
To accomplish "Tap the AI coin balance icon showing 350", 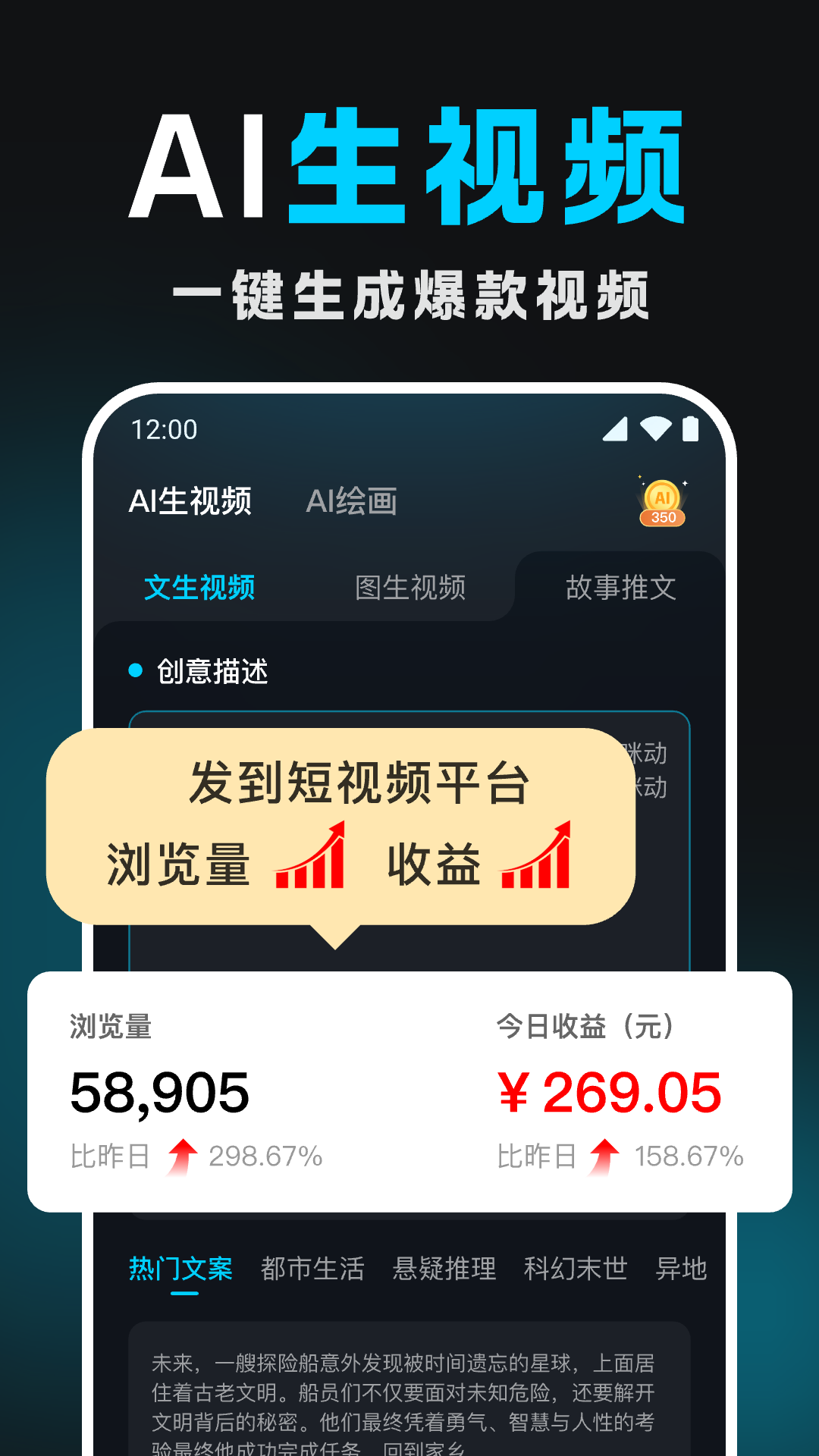I will (661, 502).
